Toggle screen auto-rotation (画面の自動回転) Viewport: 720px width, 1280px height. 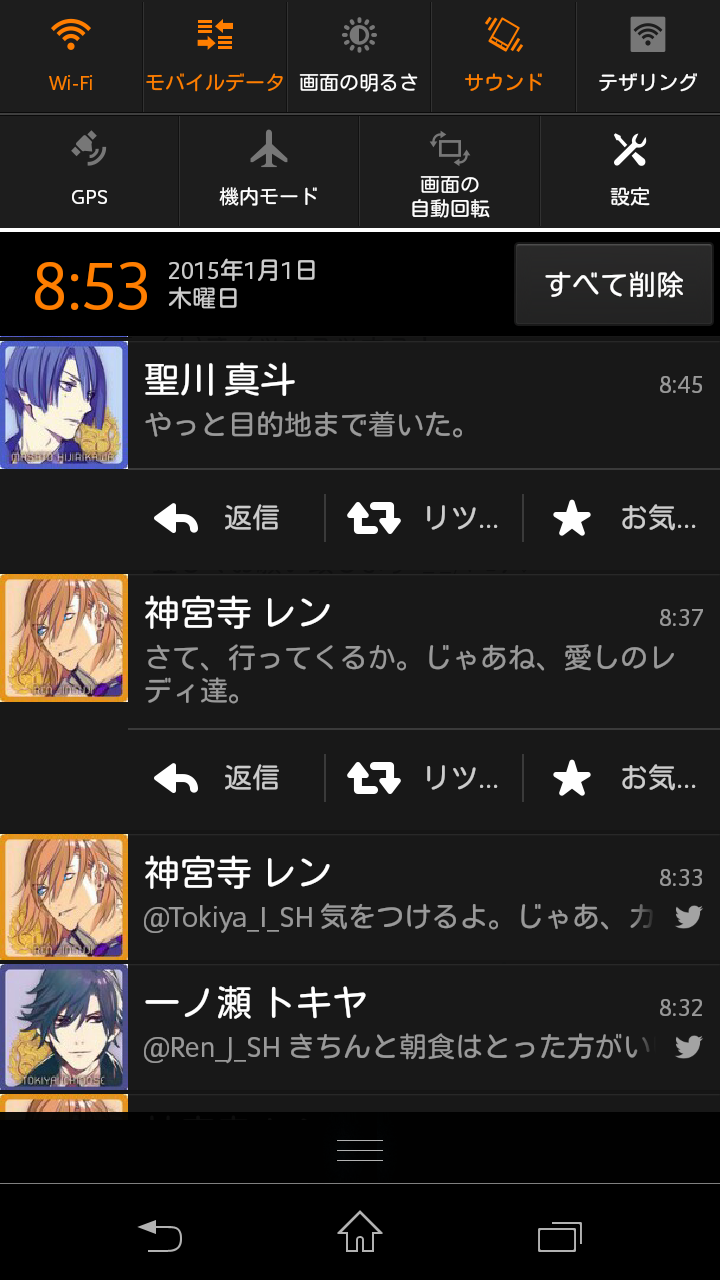point(449,171)
